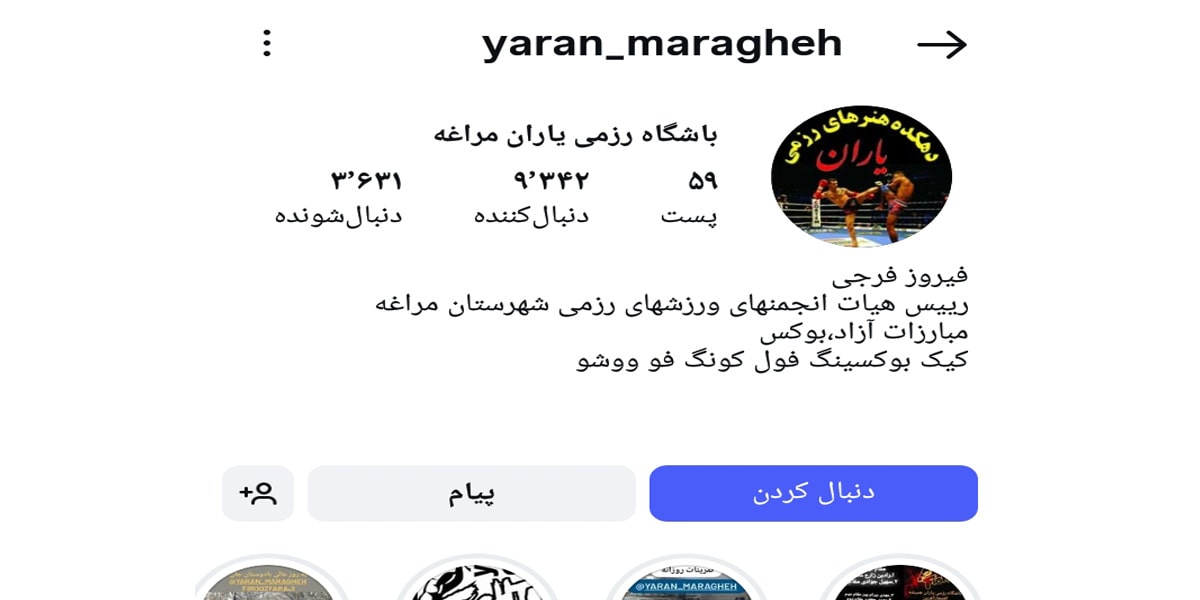1200x600 pixels.
Task: Send a message via the پیام button
Action: pyautogui.click(x=471, y=493)
